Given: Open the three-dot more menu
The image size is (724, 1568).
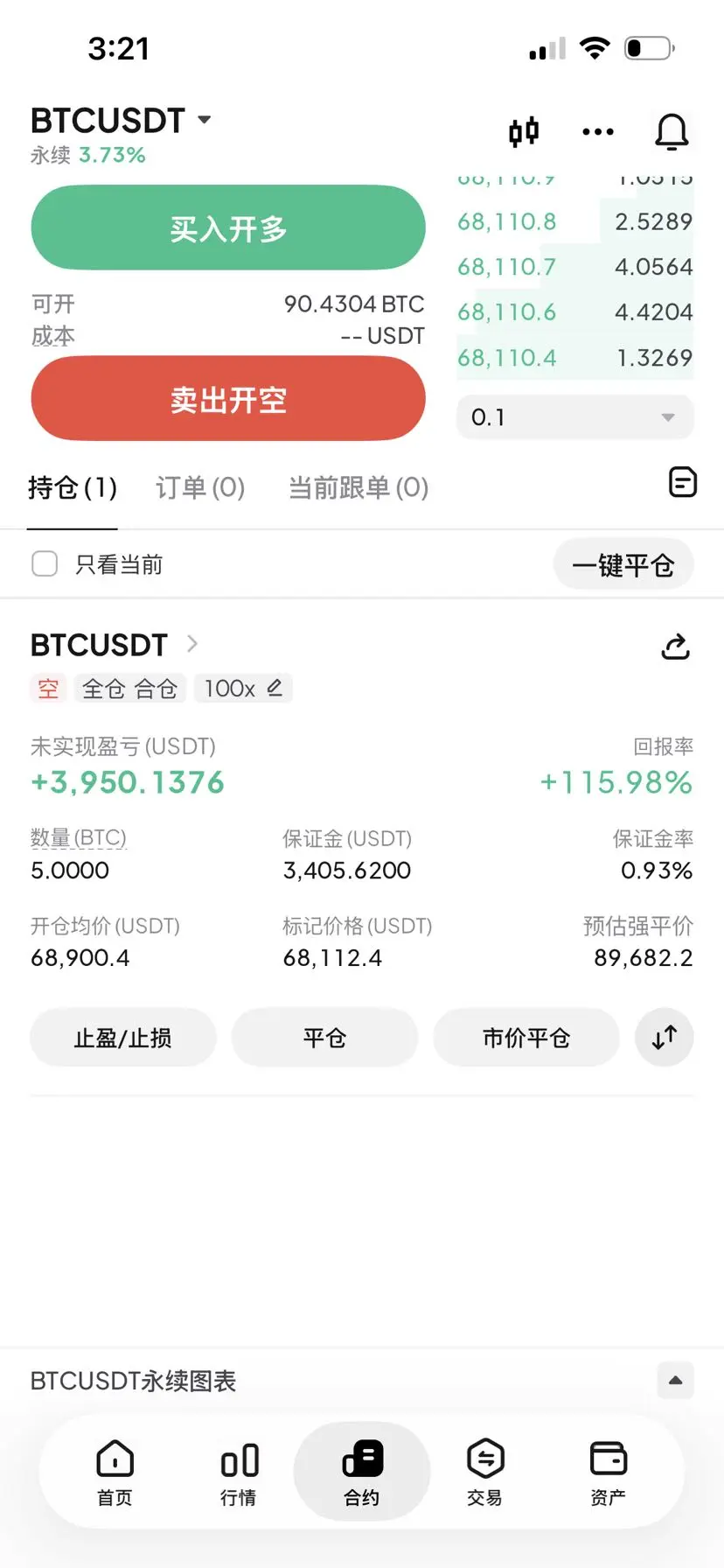Looking at the screenshot, I should pos(598,132).
